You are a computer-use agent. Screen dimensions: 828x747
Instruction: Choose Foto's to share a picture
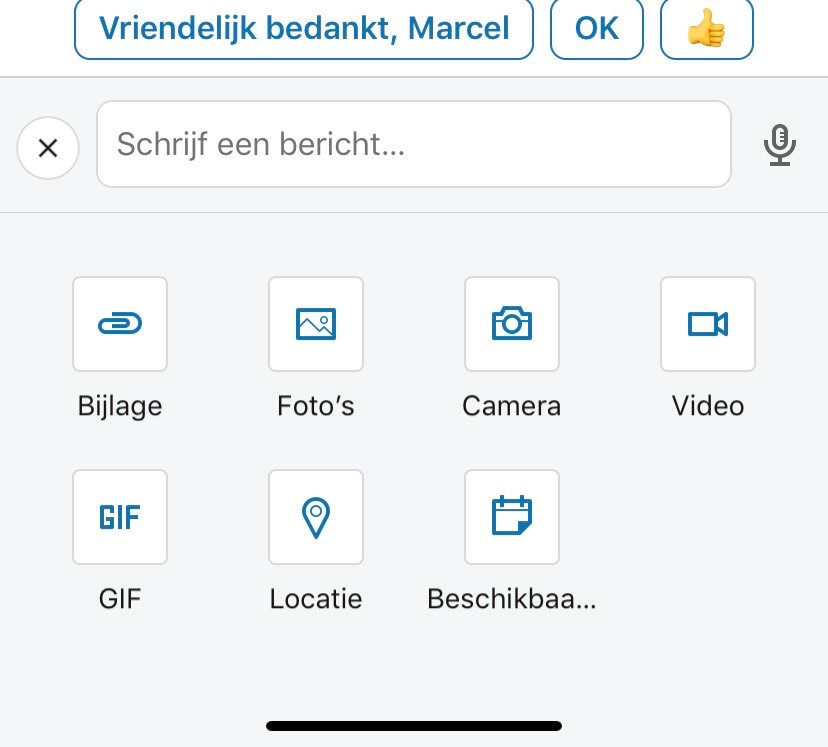click(x=316, y=324)
